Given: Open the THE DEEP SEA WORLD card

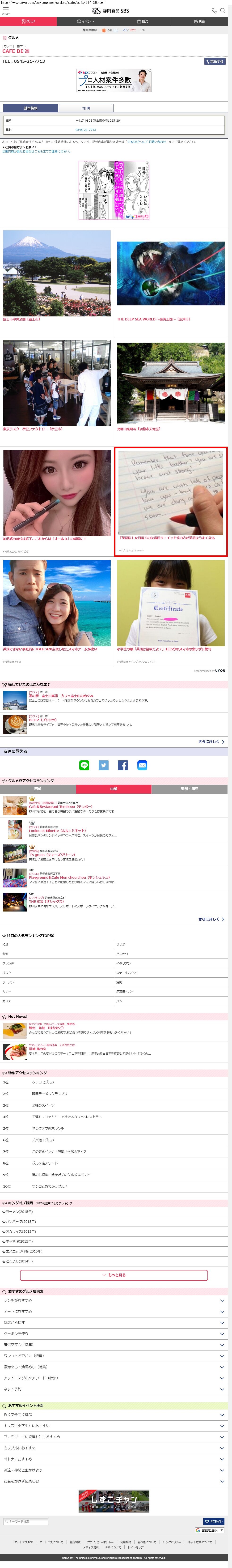Looking at the screenshot, I should click(x=170, y=281).
